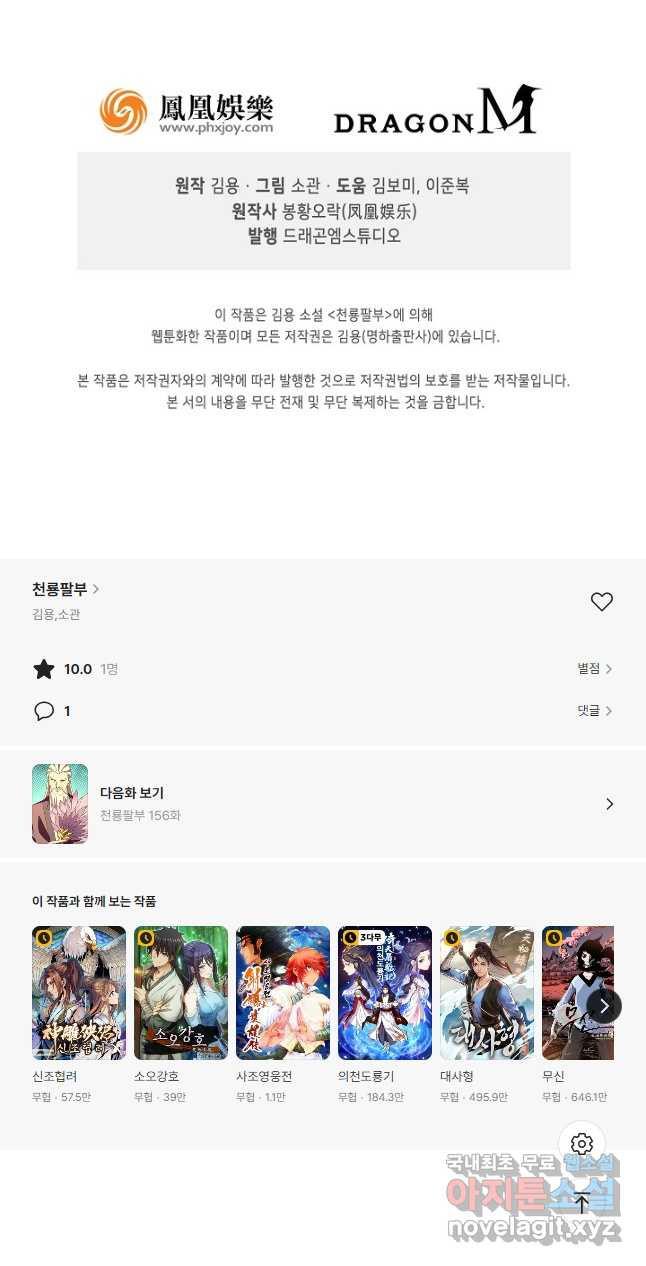This screenshot has height=1266, width=646.
Task: Like this series with the heart icon
Action: [x=601, y=601]
